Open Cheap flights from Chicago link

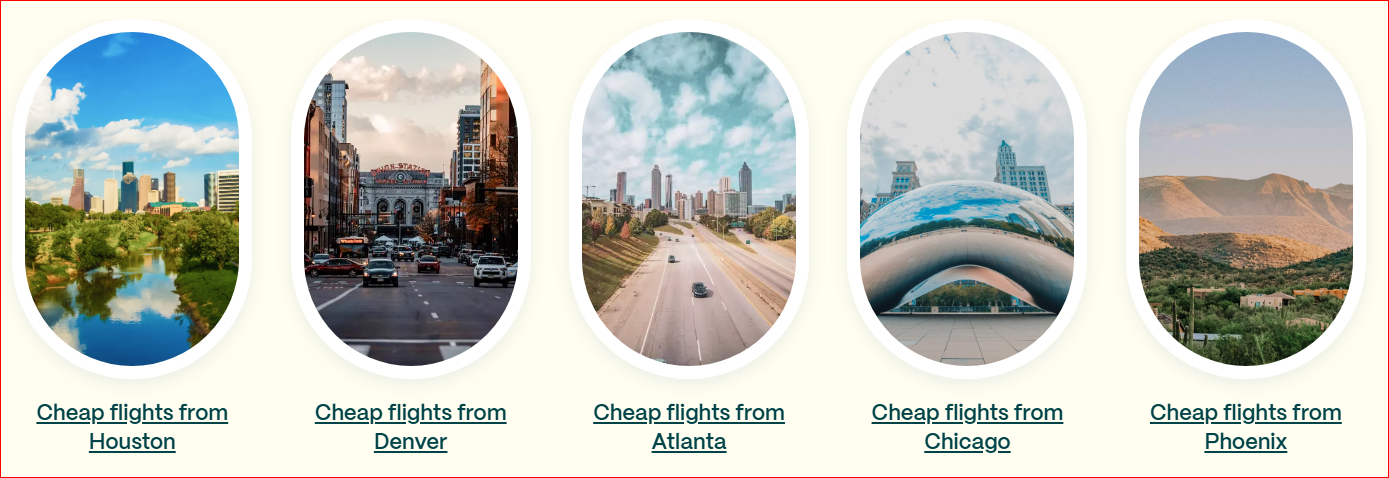coord(967,427)
